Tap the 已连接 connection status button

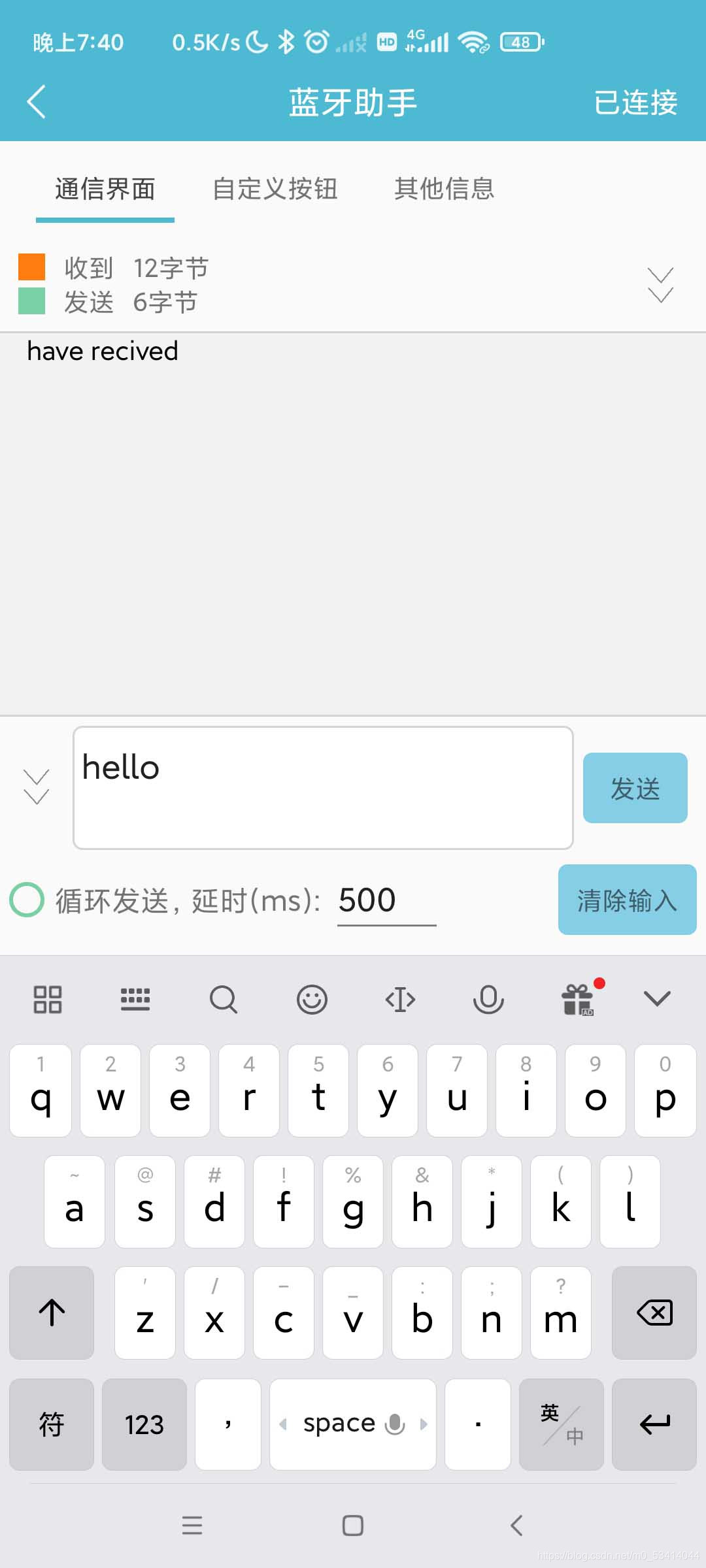[x=635, y=103]
